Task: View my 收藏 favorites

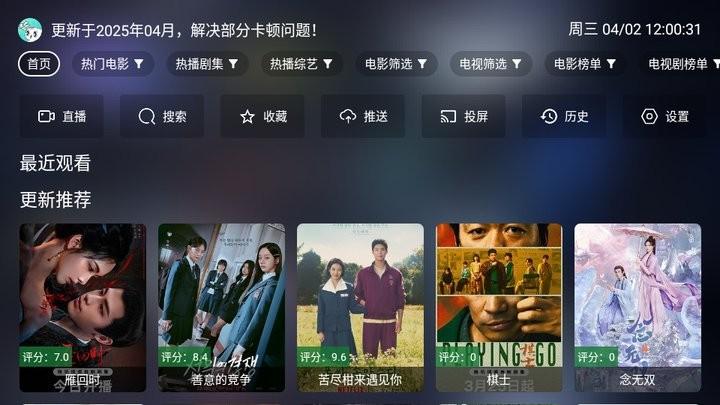Action: click(x=263, y=116)
